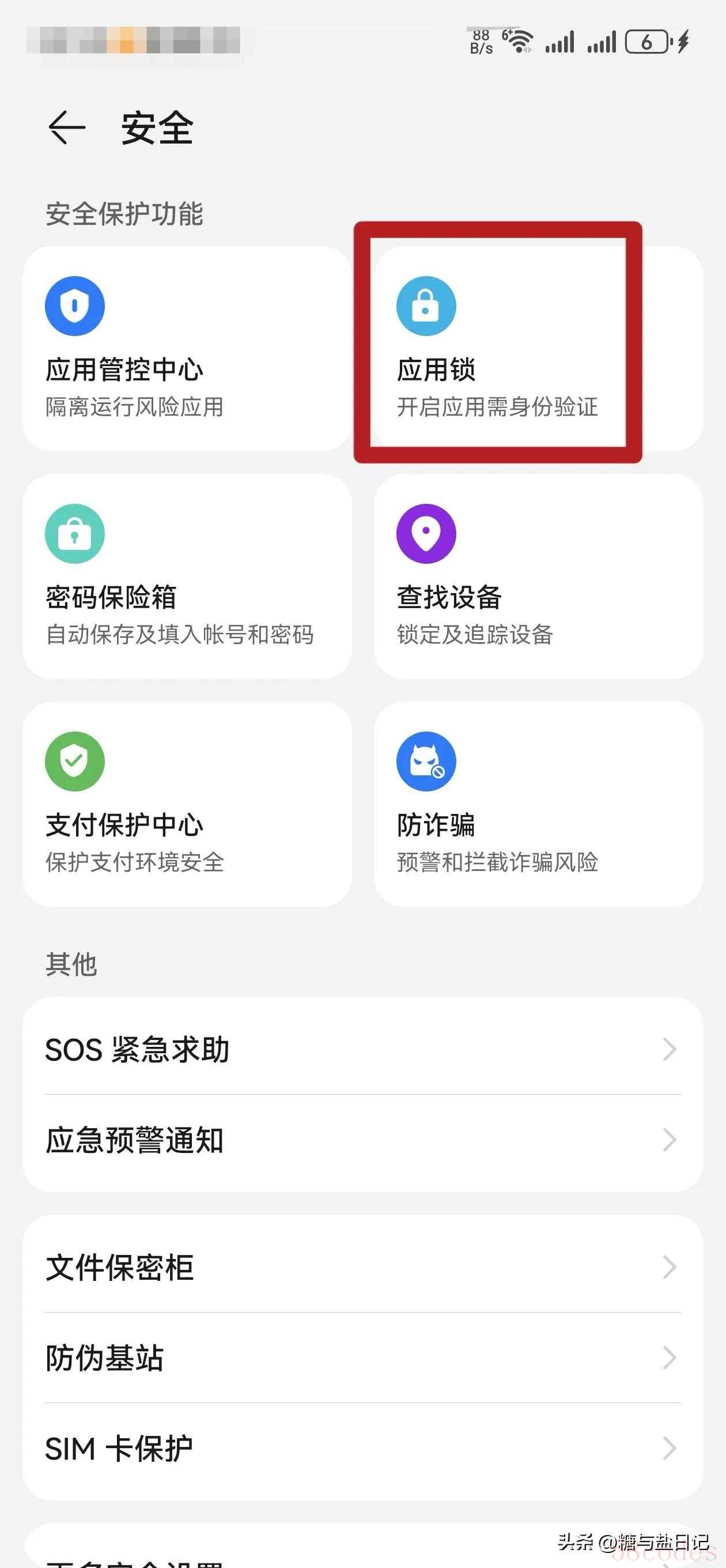This screenshot has width=726, height=1568.
Task: Open 防伪基站 settings
Action: pyautogui.click(x=362, y=1358)
